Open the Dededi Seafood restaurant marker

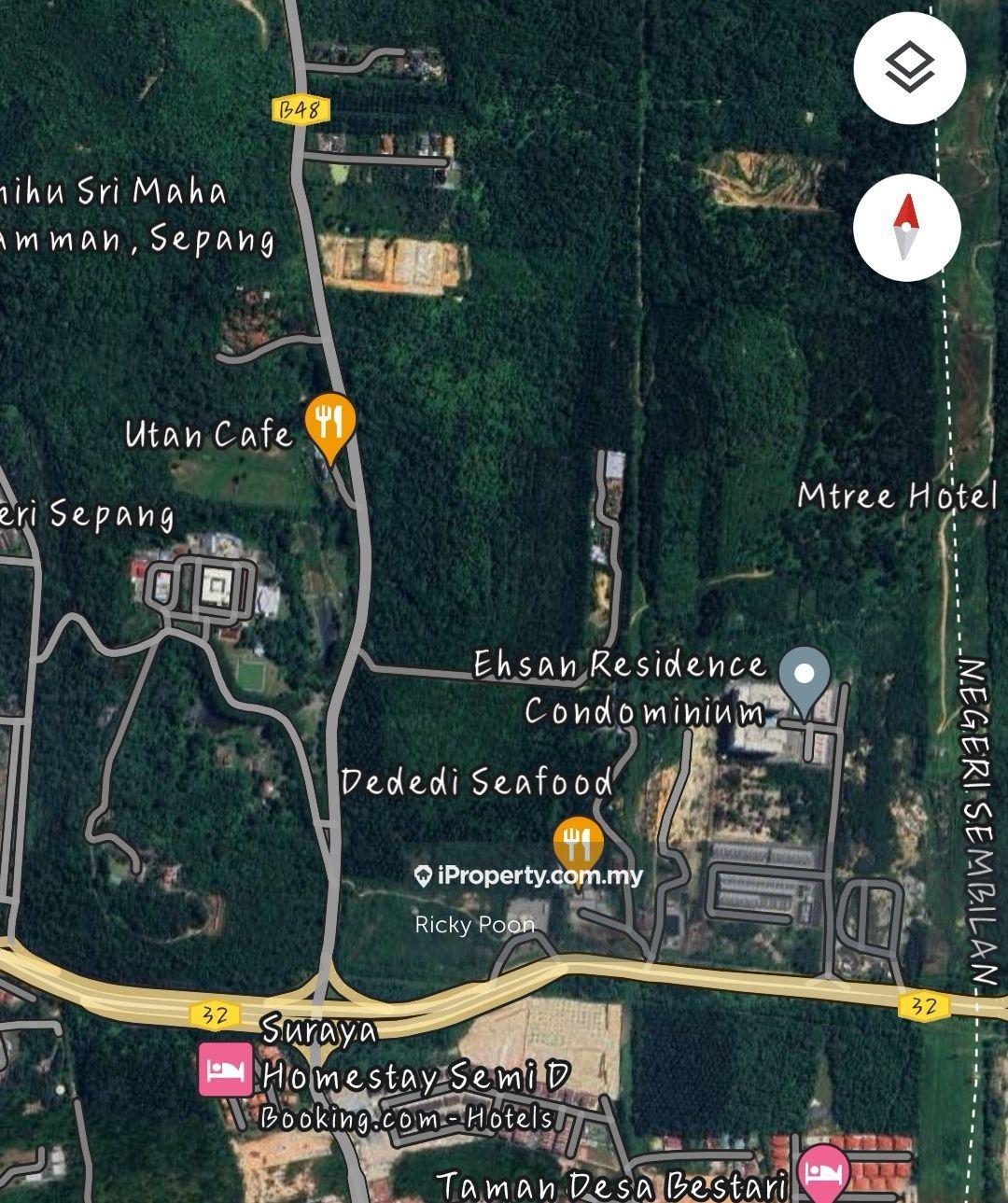pyautogui.click(x=579, y=845)
